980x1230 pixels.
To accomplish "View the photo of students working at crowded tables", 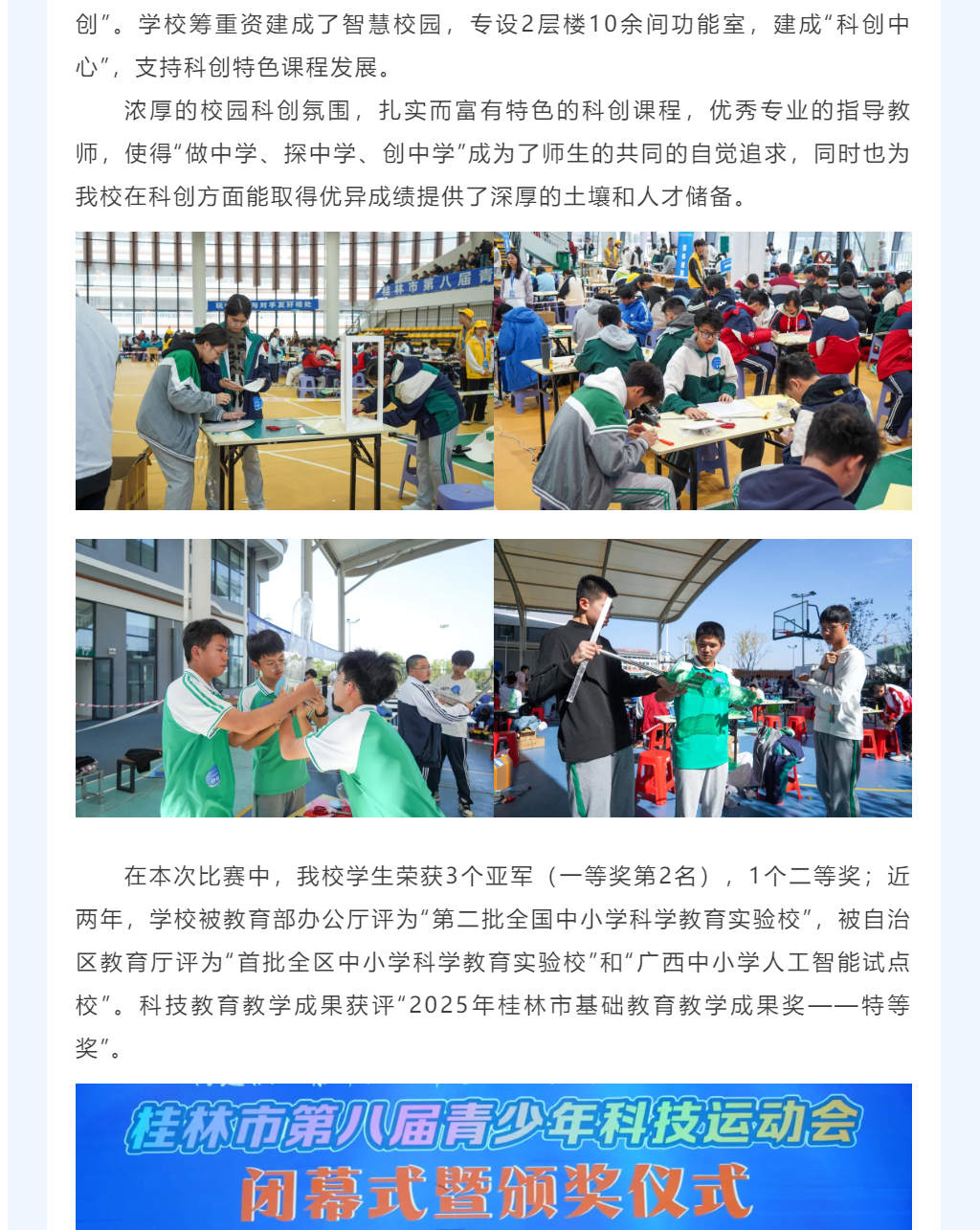I will pyautogui.click(x=702, y=370).
